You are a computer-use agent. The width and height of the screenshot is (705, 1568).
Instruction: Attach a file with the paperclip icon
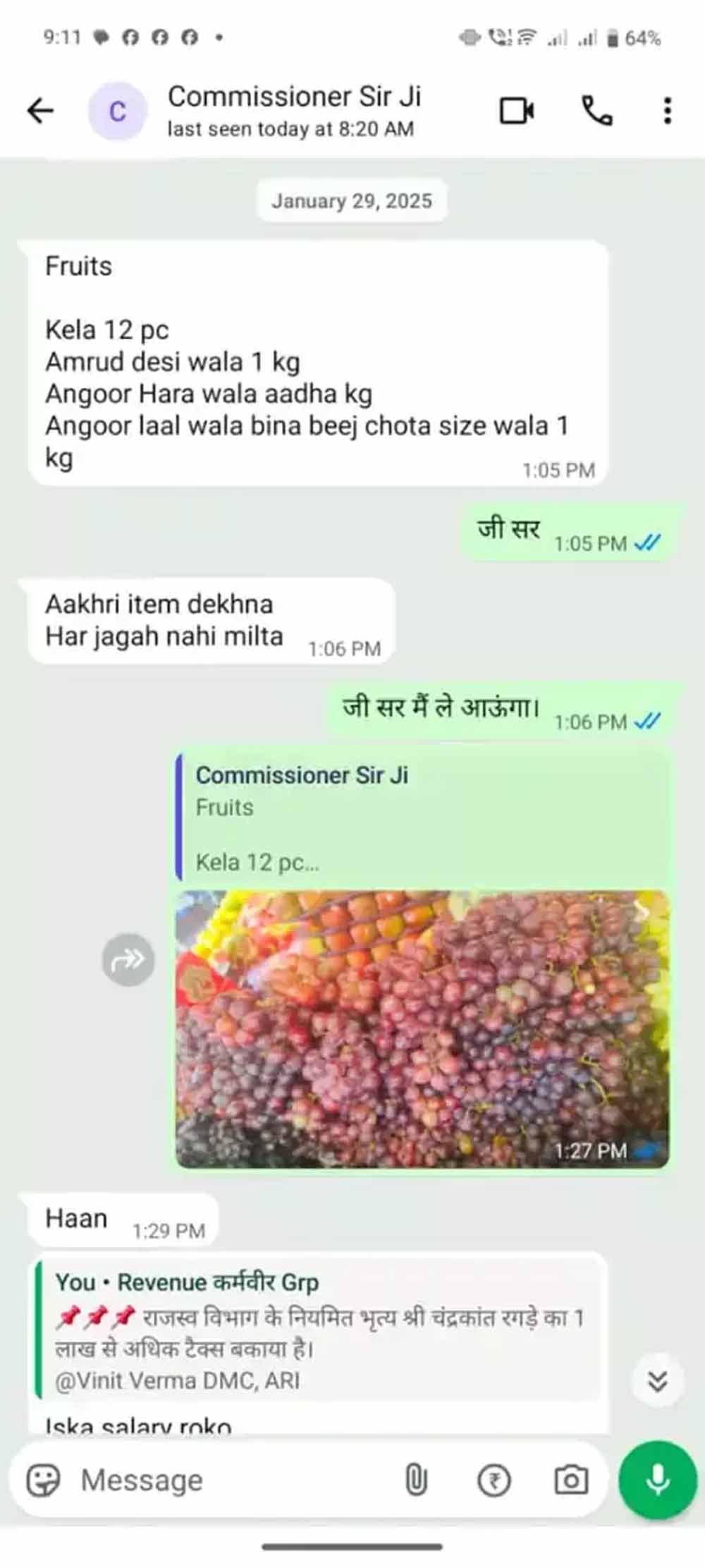[x=416, y=1480]
